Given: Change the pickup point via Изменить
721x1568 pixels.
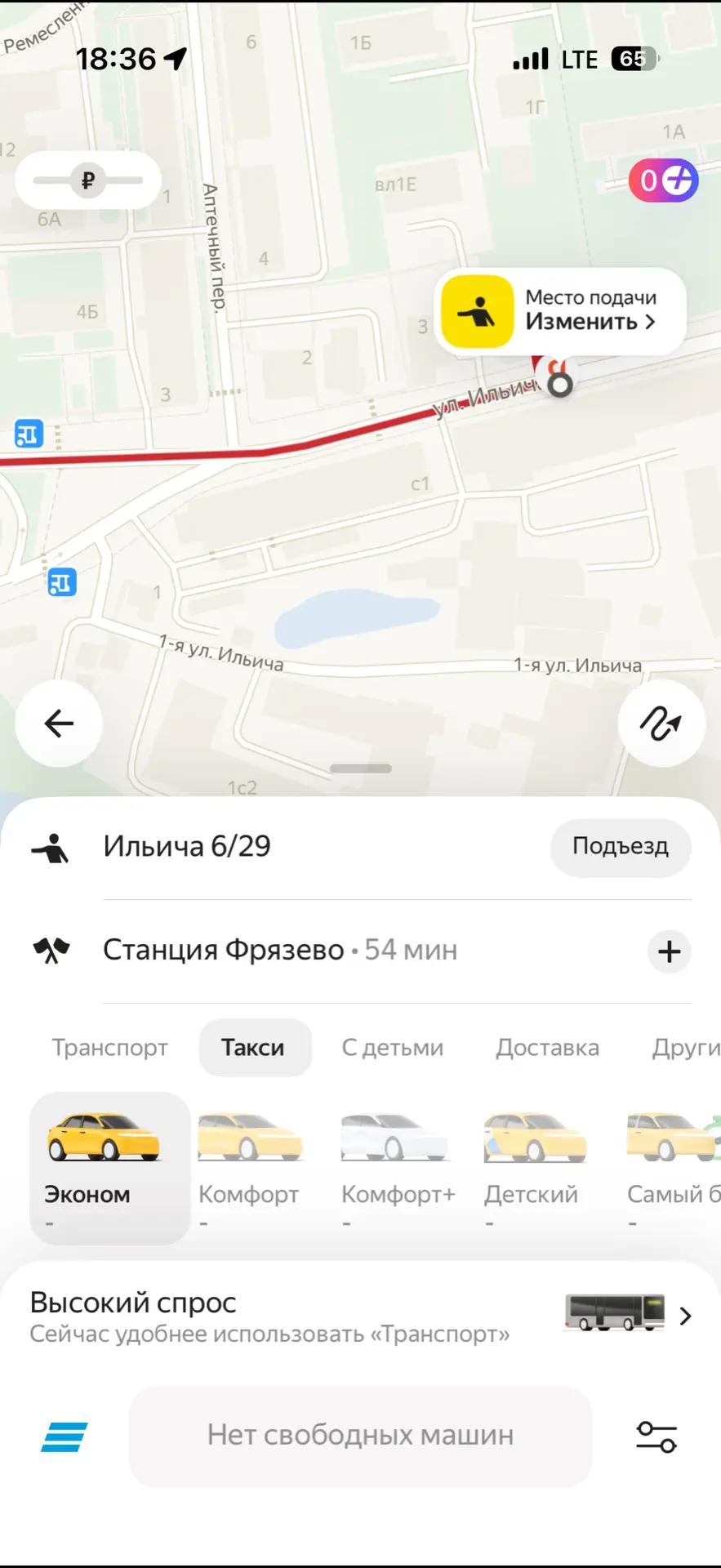Looking at the screenshot, I should coord(590,321).
